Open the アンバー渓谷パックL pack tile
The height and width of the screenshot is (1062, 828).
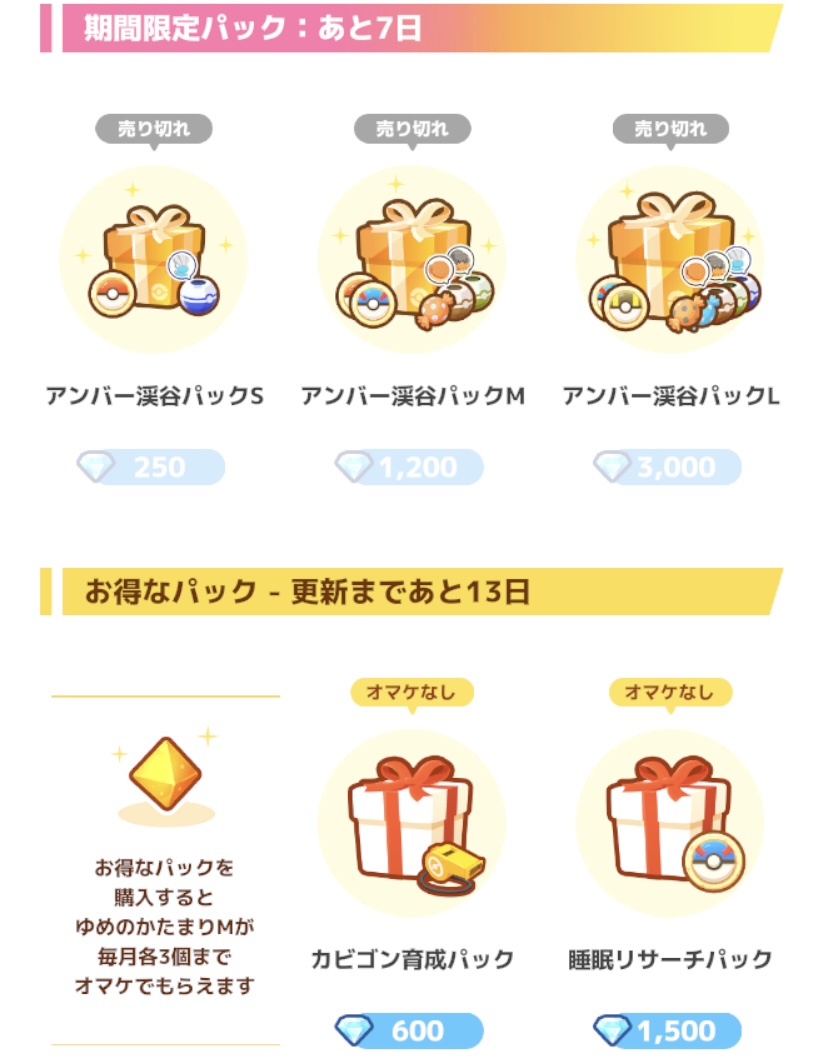click(x=669, y=260)
